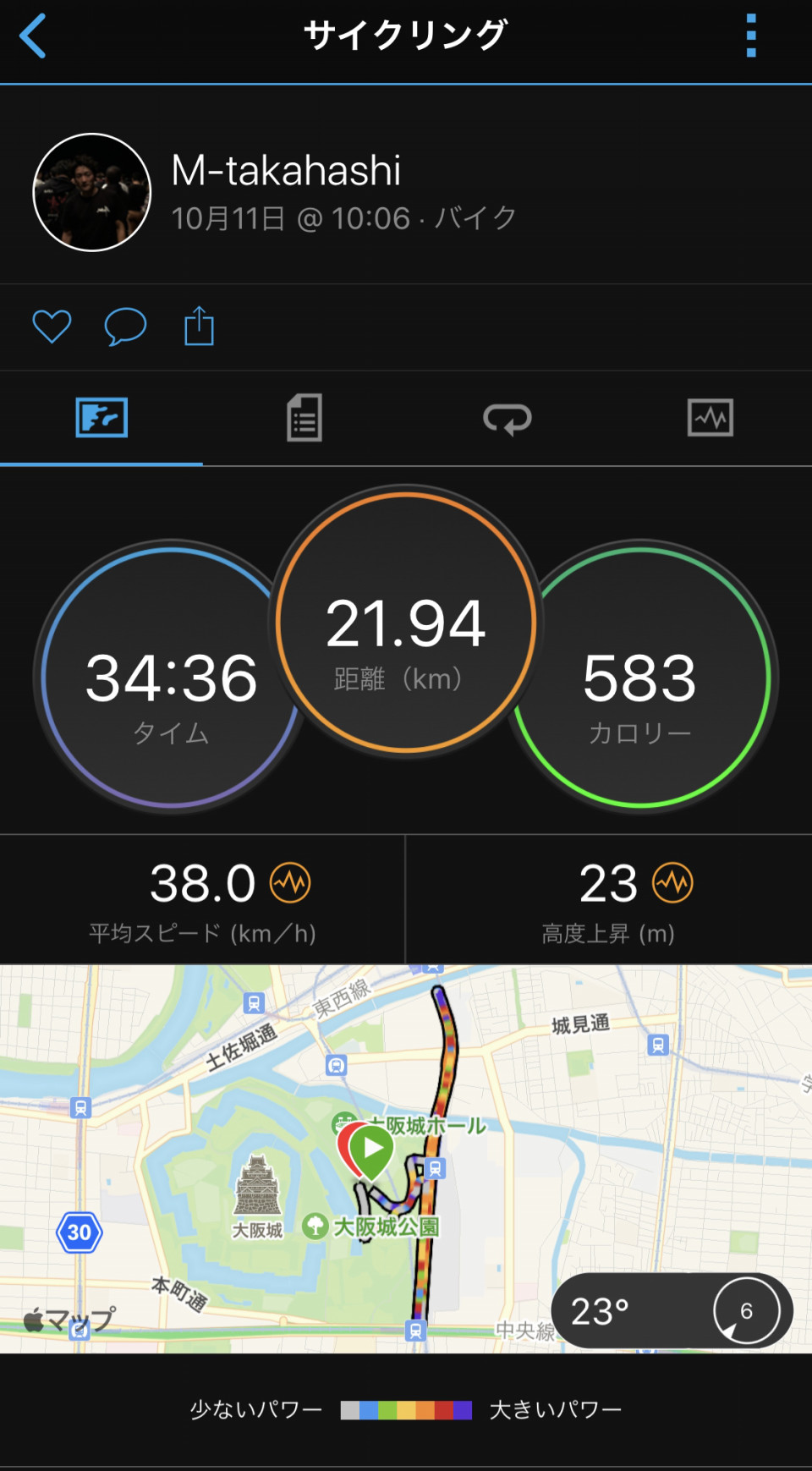
Task: Open comments on this activity
Action: point(125,327)
